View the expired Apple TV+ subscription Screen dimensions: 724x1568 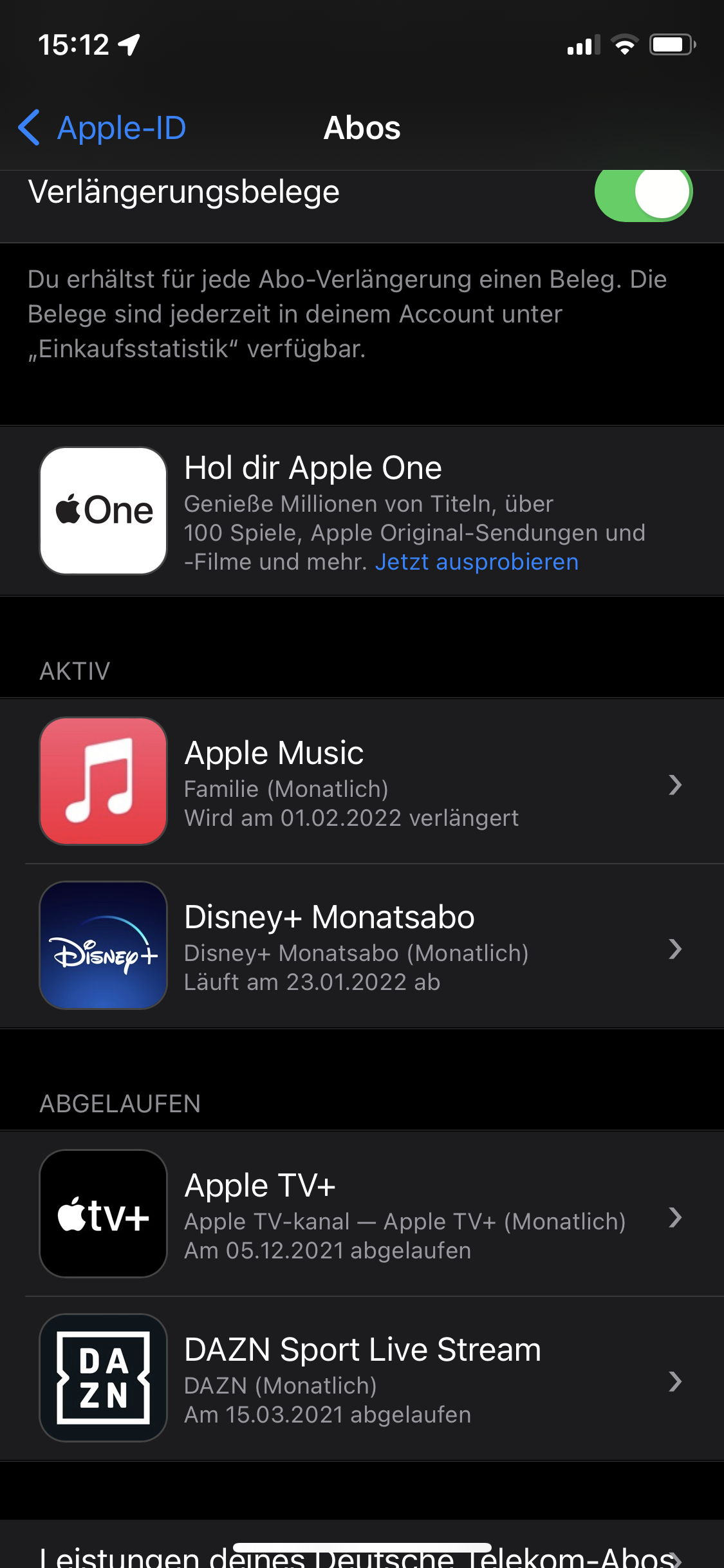click(362, 1214)
